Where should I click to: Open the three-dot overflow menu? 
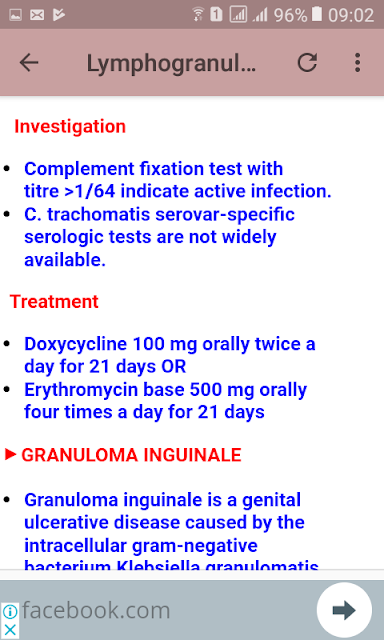click(357, 63)
